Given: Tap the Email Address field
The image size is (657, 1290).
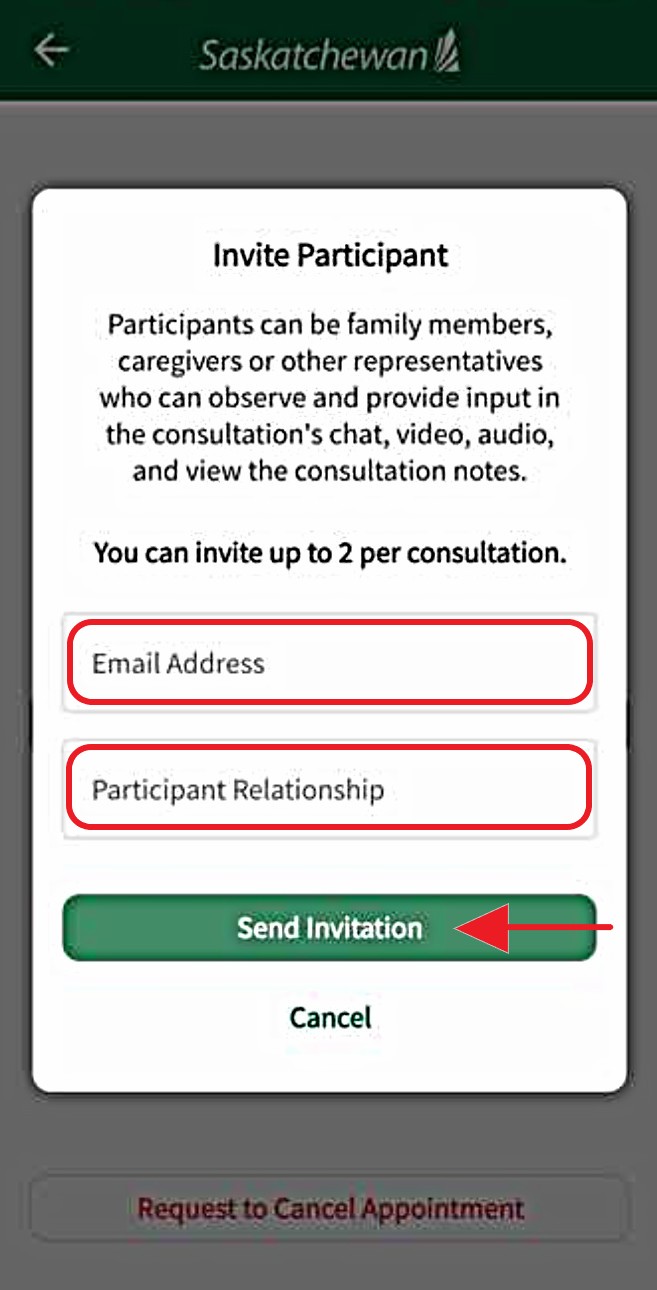Looking at the screenshot, I should click(x=329, y=663).
